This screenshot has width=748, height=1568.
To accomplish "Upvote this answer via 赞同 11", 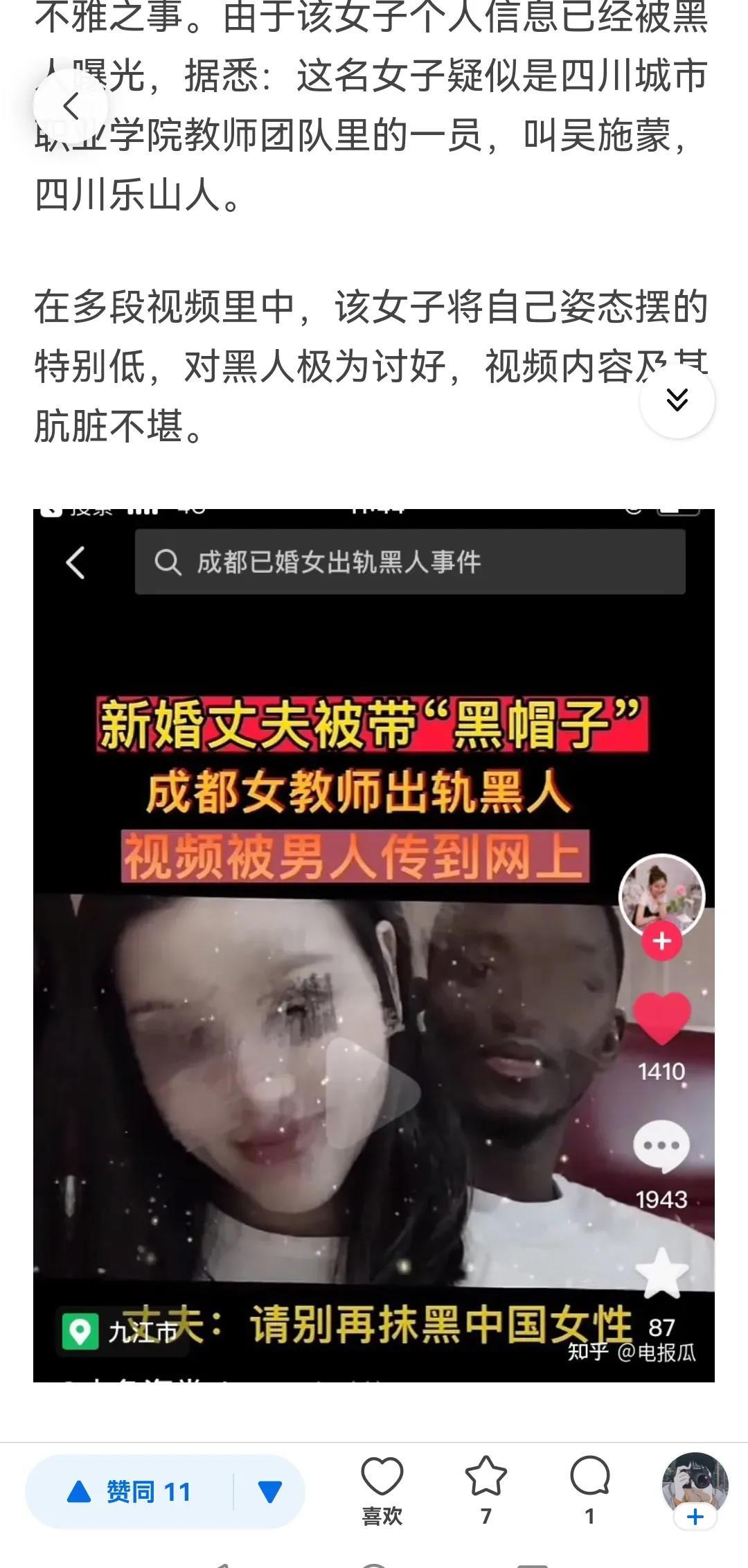I will pyautogui.click(x=130, y=1491).
